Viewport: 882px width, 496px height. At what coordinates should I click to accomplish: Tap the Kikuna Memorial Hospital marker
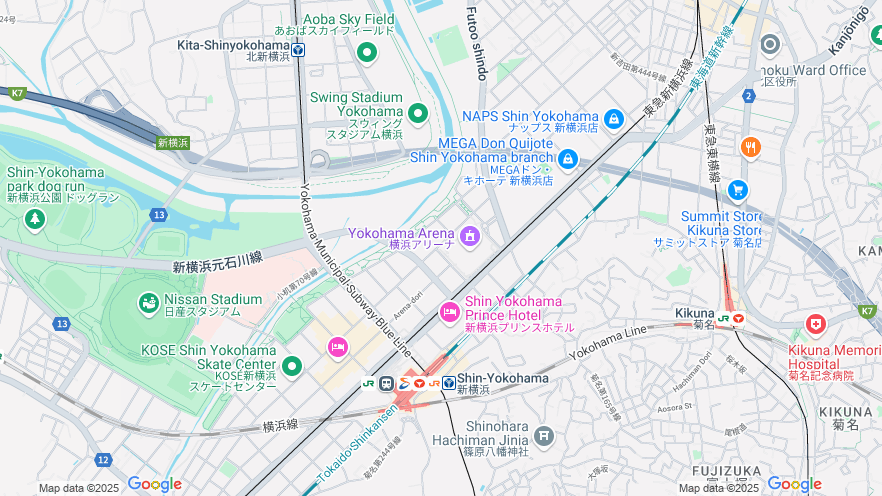[816, 325]
